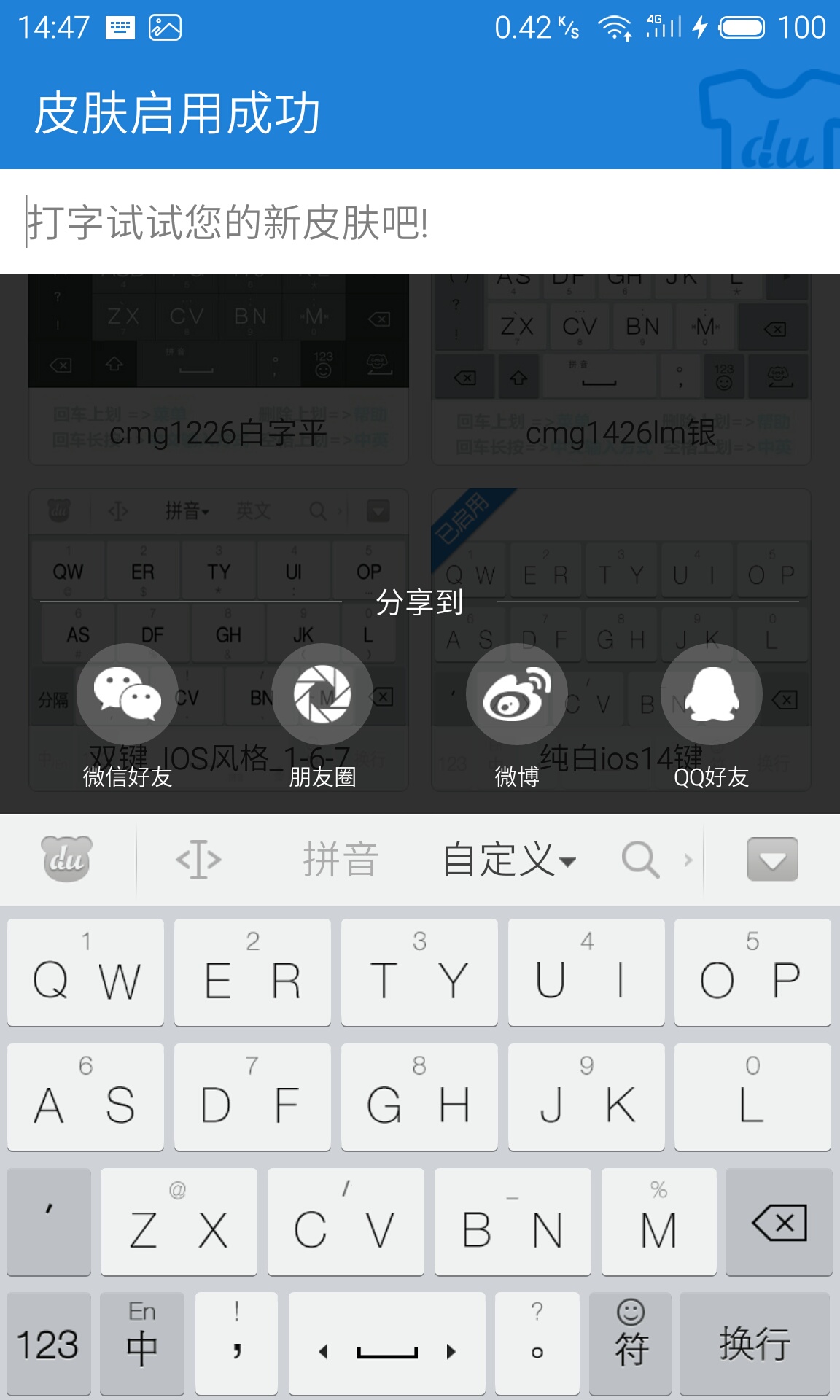
Task: Tap the QW key
Action: click(x=86, y=973)
